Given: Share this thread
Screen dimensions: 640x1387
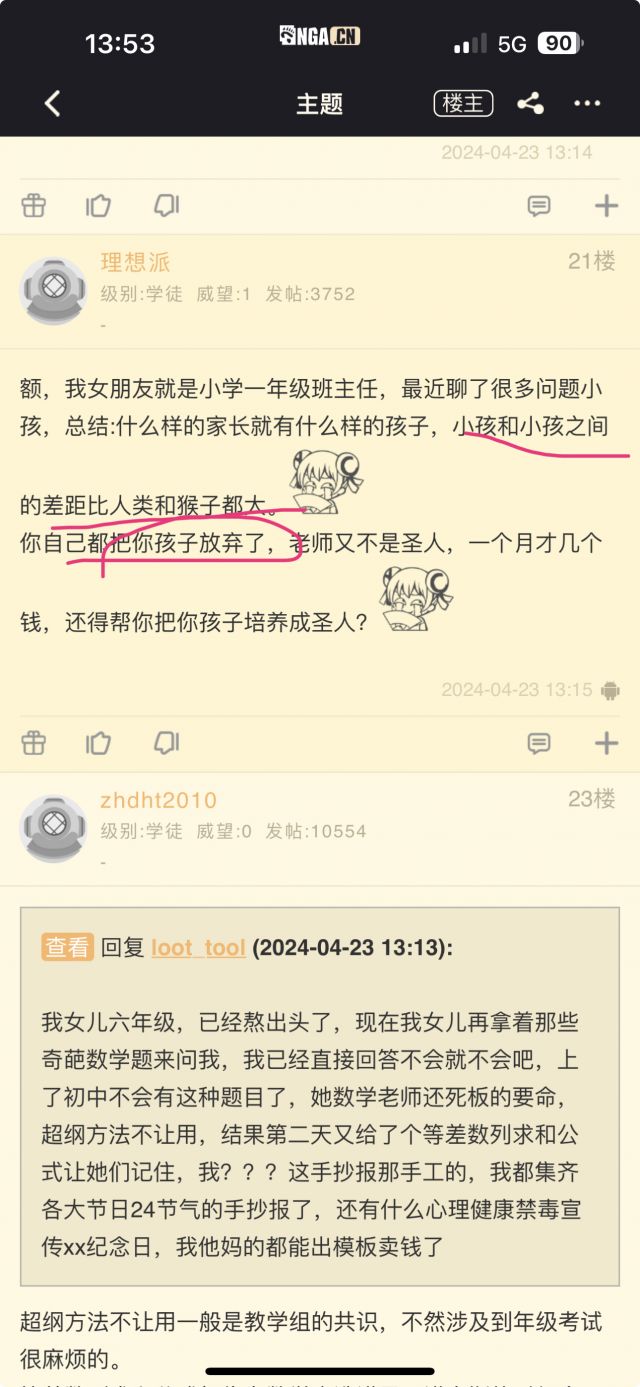Looking at the screenshot, I should click(x=530, y=103).
